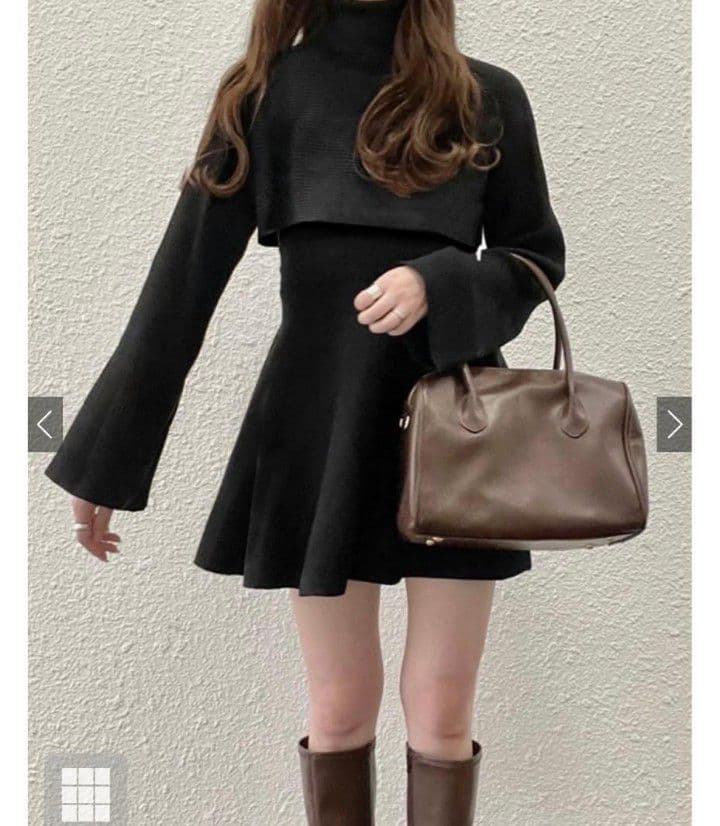Go to the previous product photo

[x=45, y=425]
